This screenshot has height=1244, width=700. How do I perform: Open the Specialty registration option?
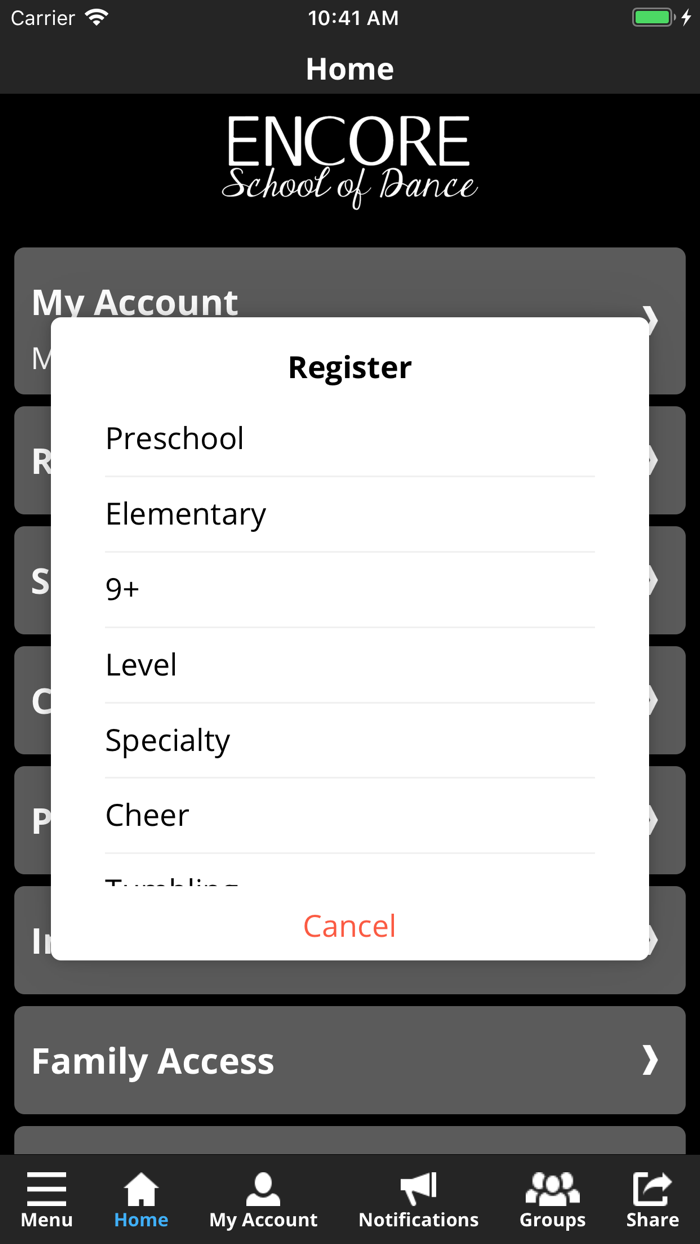click(x=350, y=740)
